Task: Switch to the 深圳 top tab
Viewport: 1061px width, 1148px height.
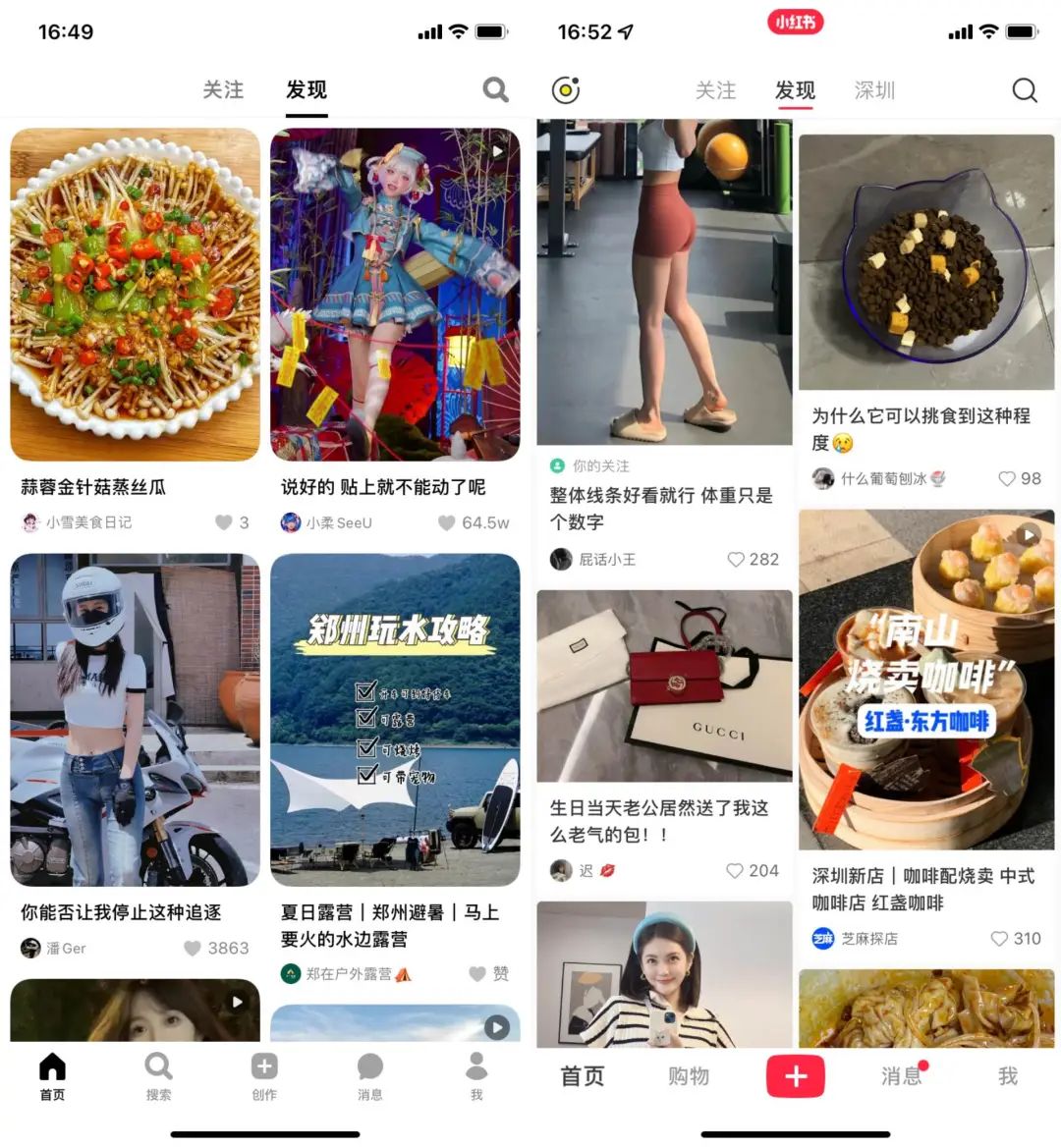Action: click(x=873, y=90)
